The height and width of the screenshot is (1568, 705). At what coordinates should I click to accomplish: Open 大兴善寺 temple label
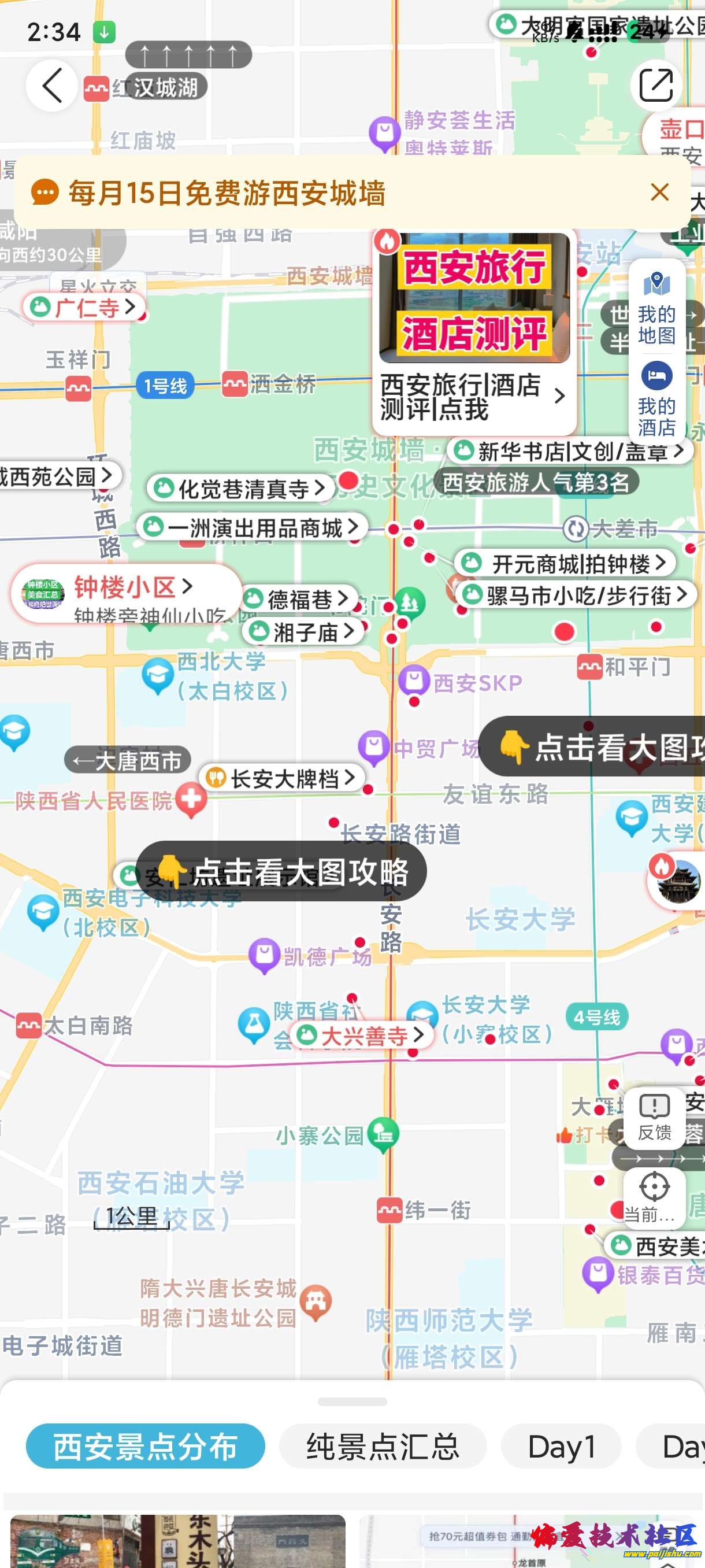coord(362,1036)
